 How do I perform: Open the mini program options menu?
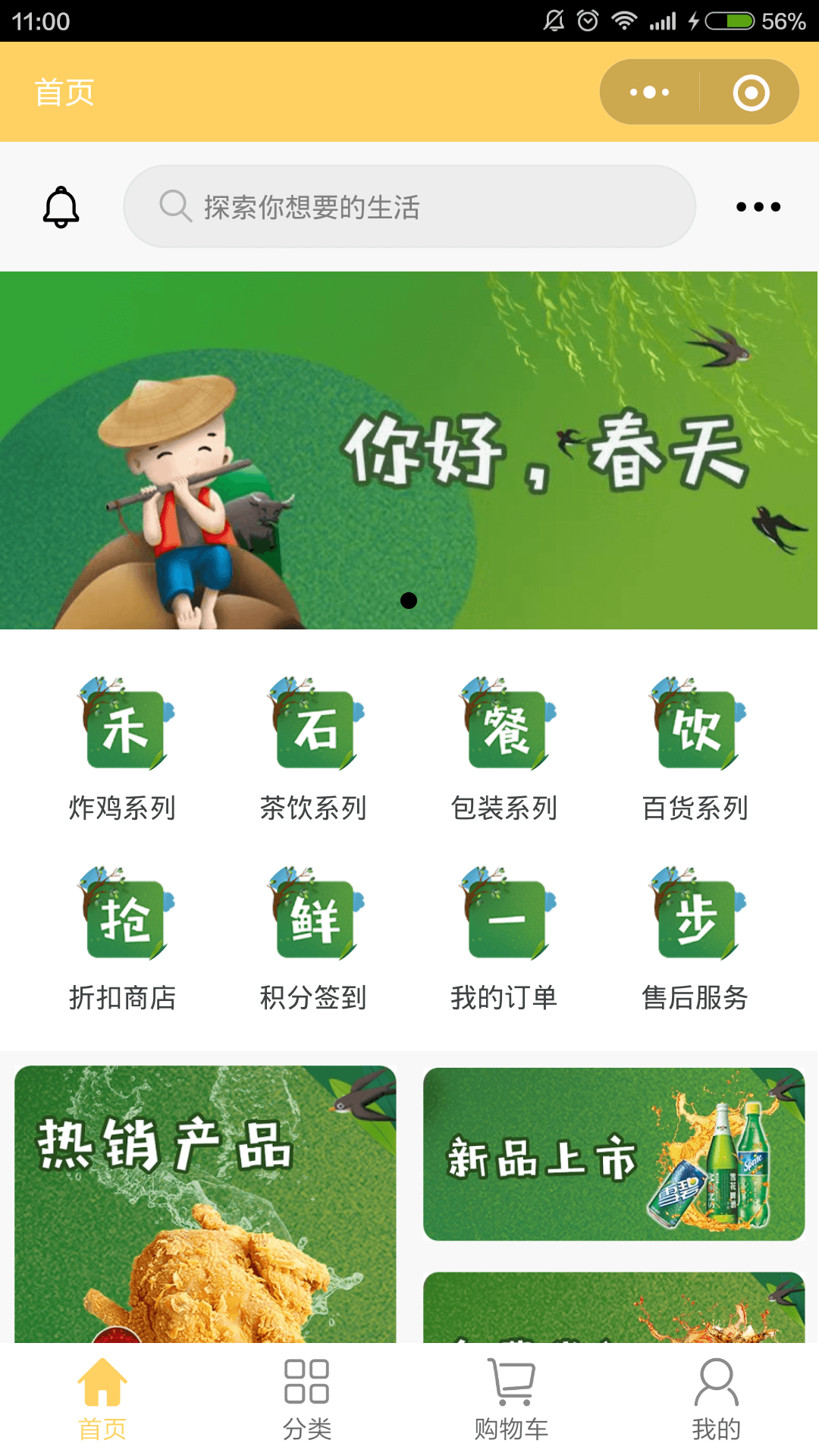pyautogui.click(x=650, y=93)
